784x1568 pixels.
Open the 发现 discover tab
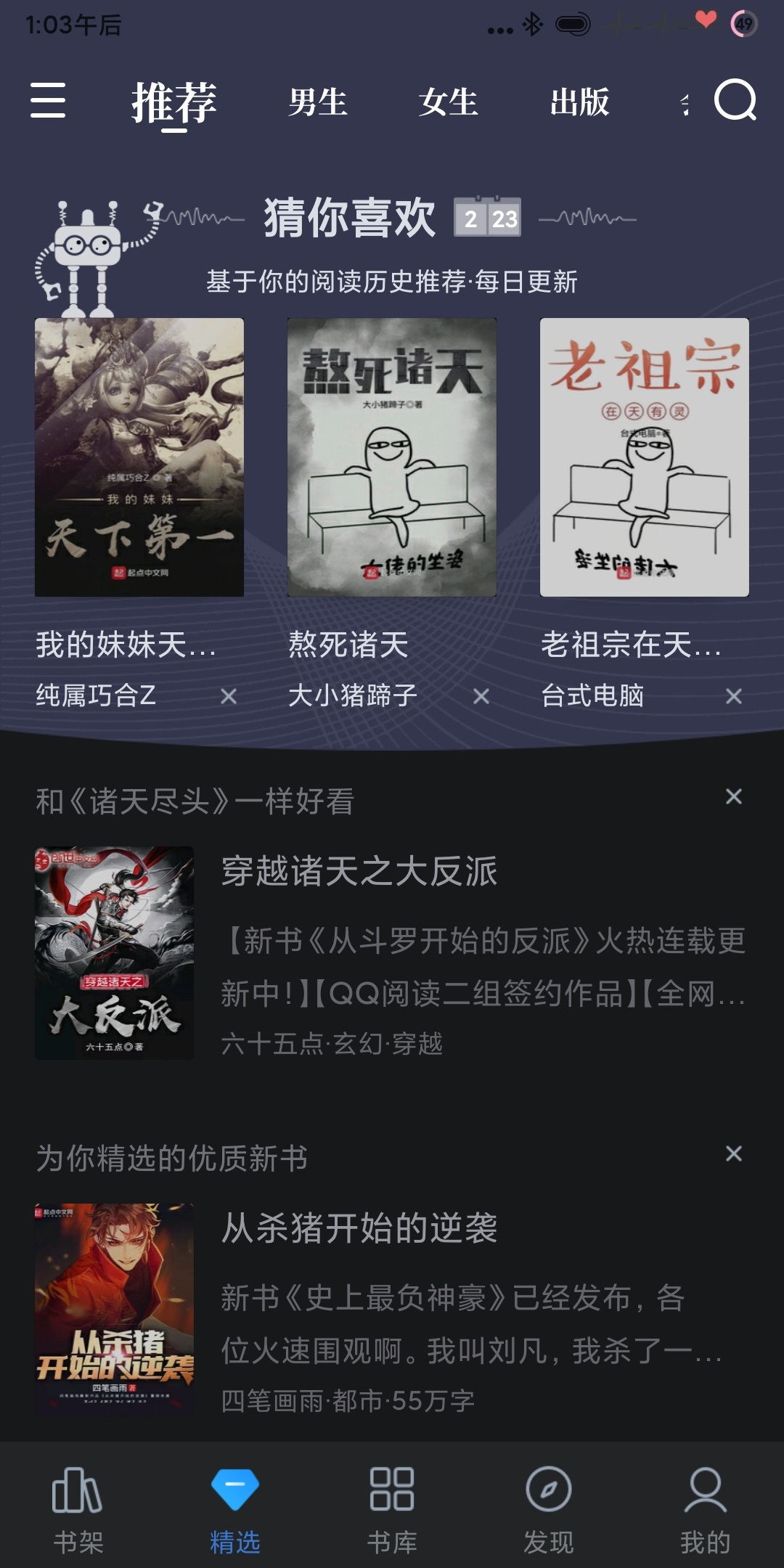pyautogui.click(x=549, y=1507)
